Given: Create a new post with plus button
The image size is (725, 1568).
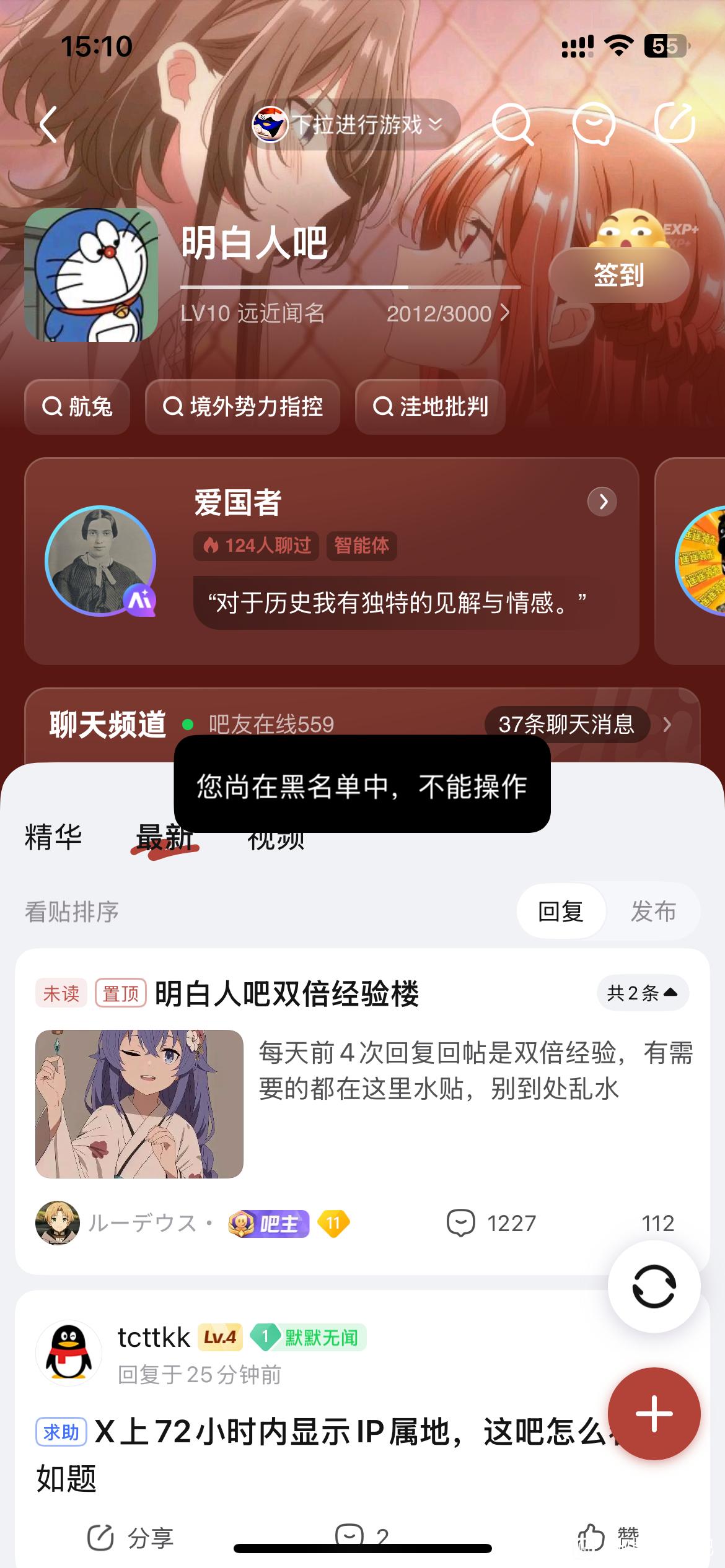Looking at the screenshot, I should [654, 1414].
